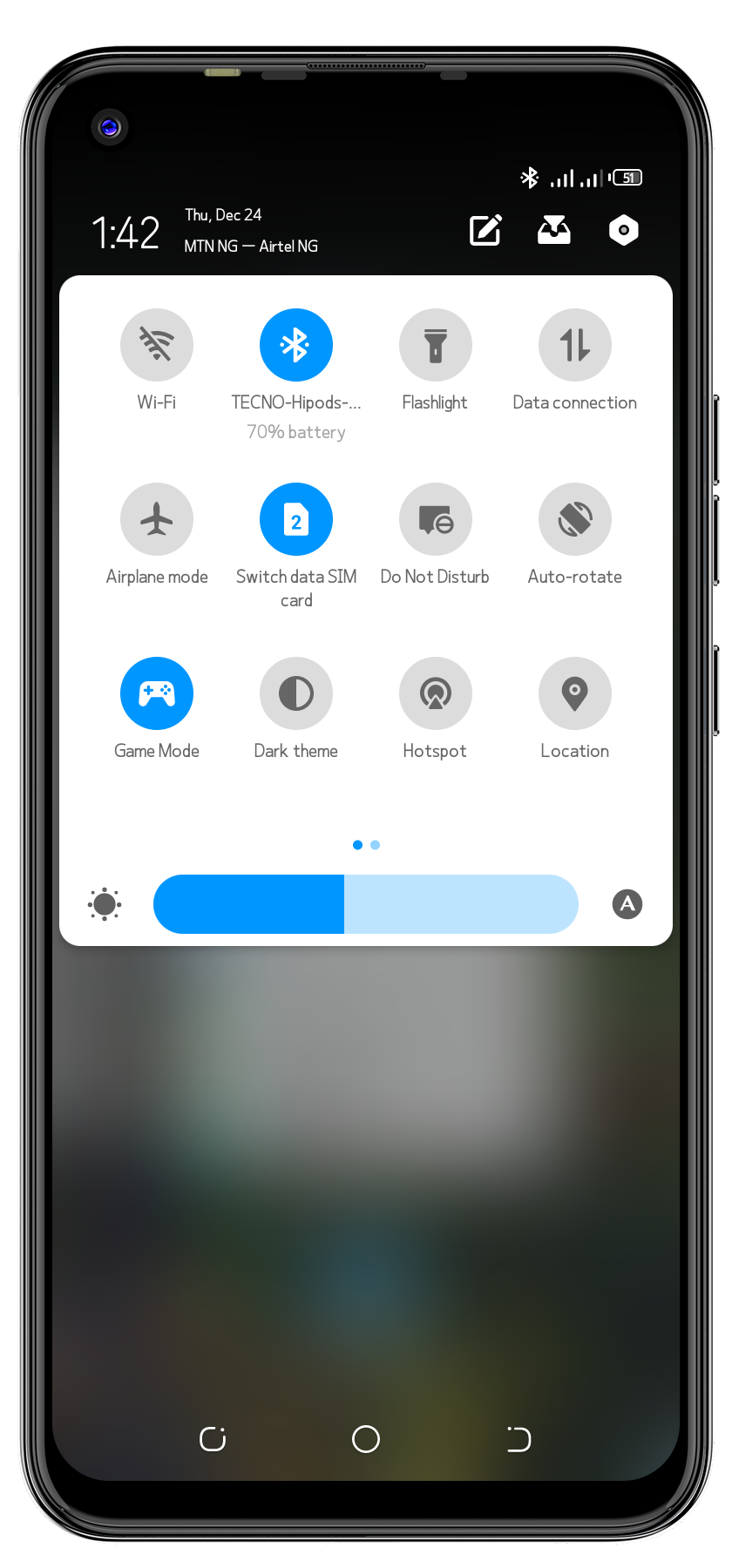
Task: Toggle auto brightness
Action: click(627, 904)
